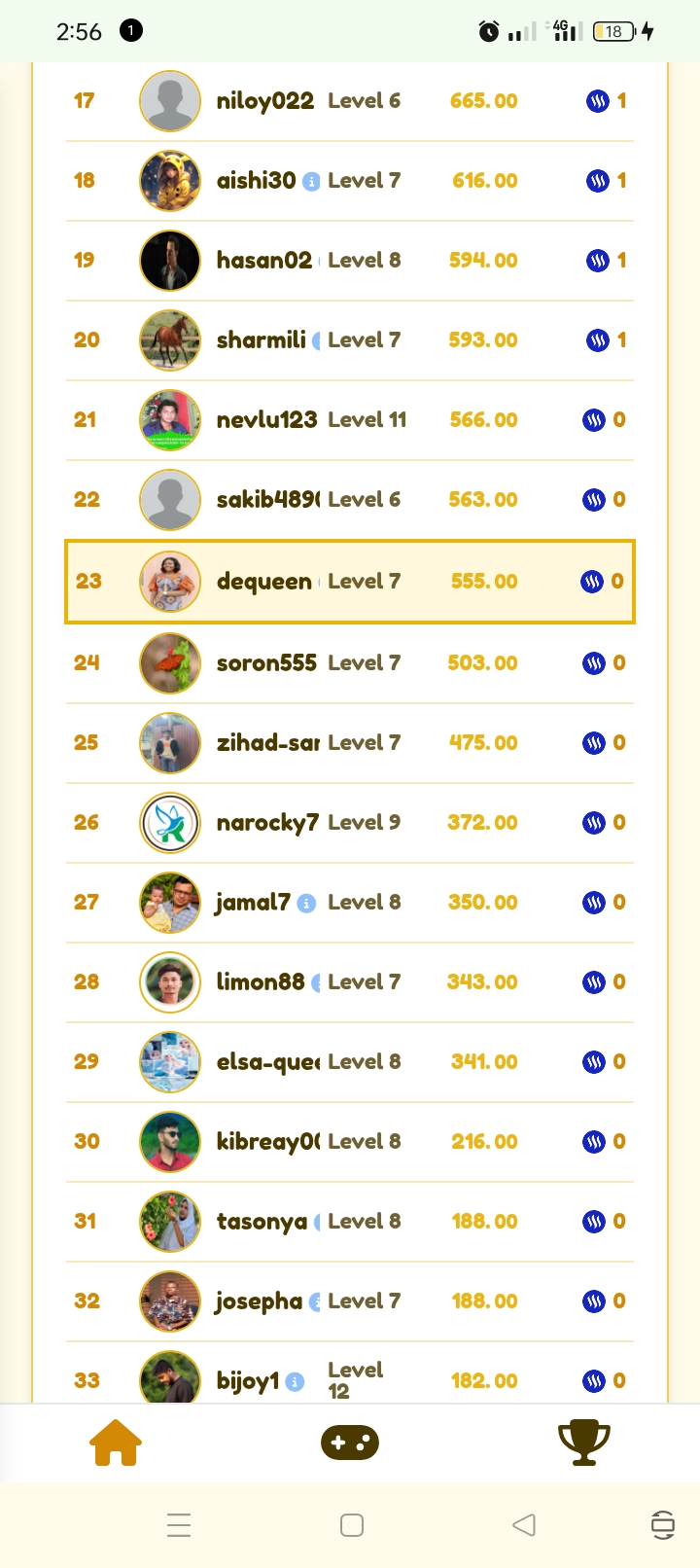Open nevlu123's Level 11 row
Screen dimensions: 700x1568
coord(350,420)
